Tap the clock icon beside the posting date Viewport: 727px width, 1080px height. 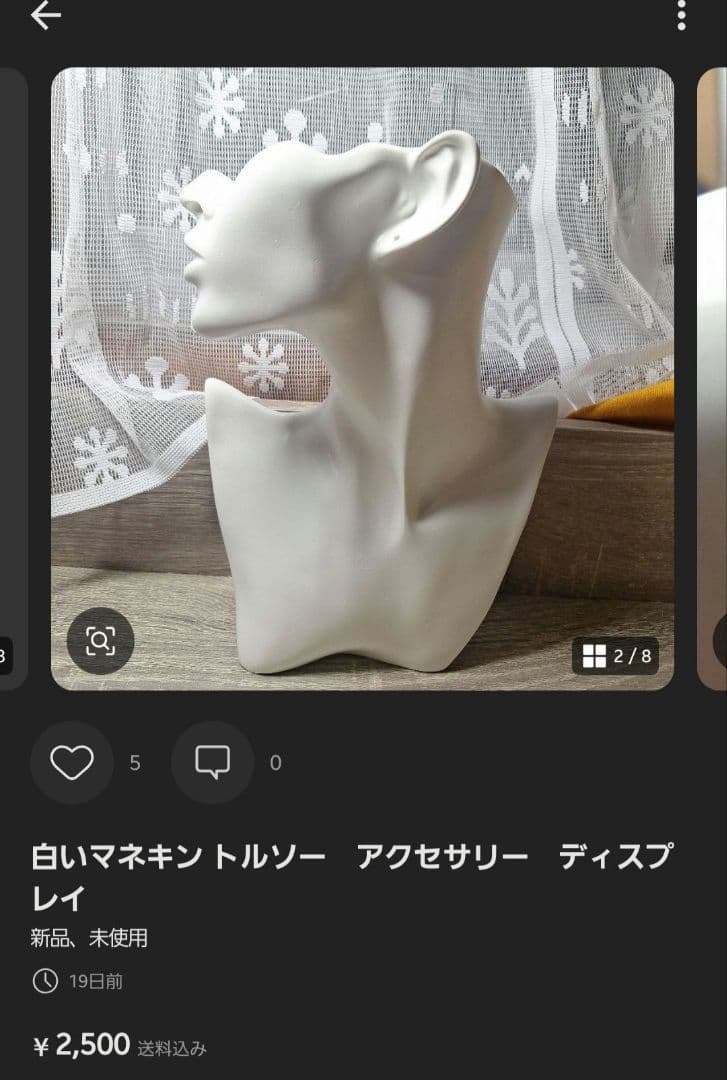coord(44,981)
